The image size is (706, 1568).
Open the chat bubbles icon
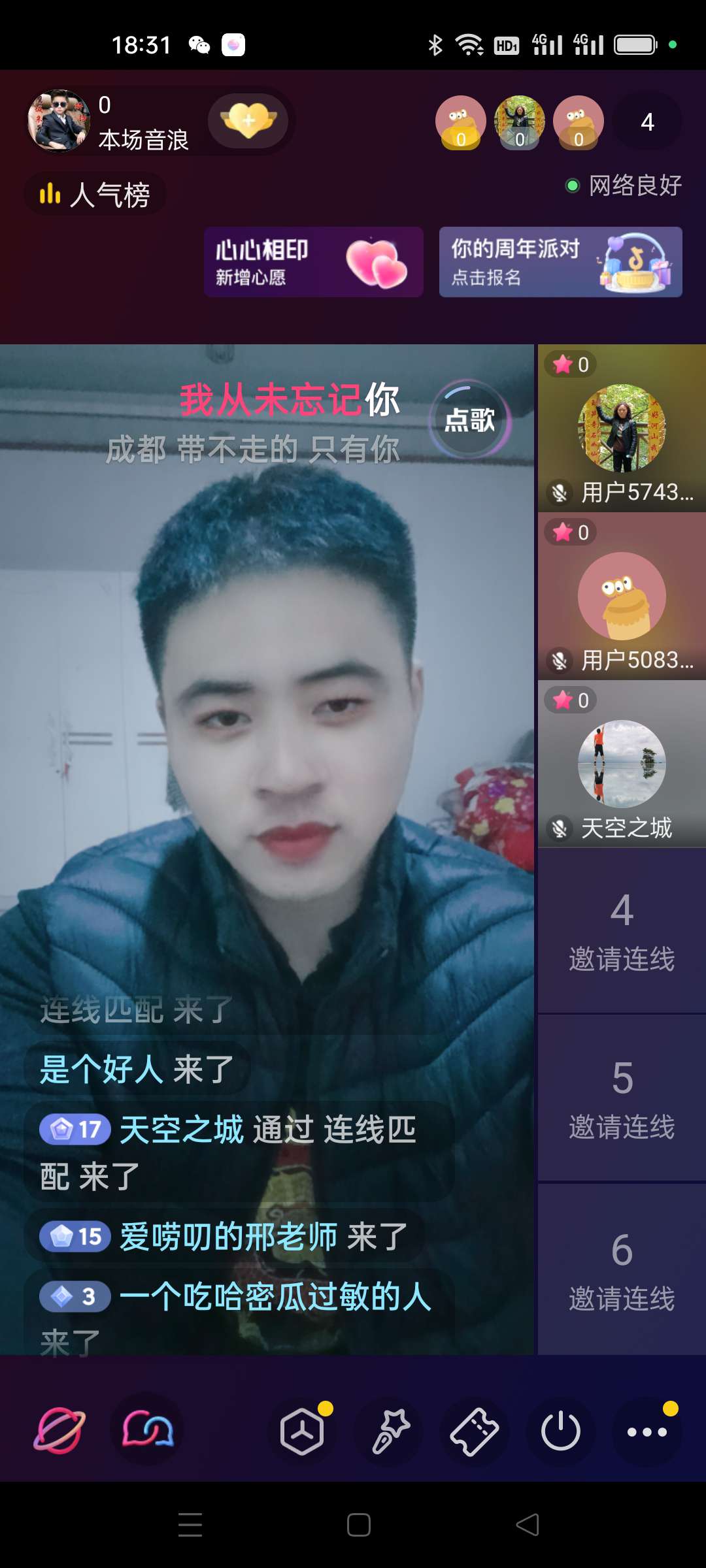(148, 1431)
